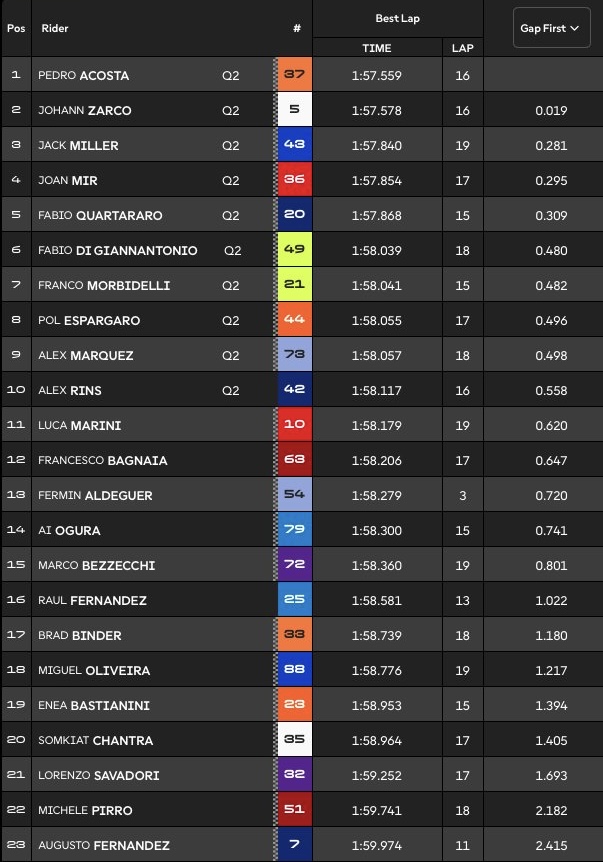Open the Gap First dropdown
603x862 pixels.
[549, 29]
